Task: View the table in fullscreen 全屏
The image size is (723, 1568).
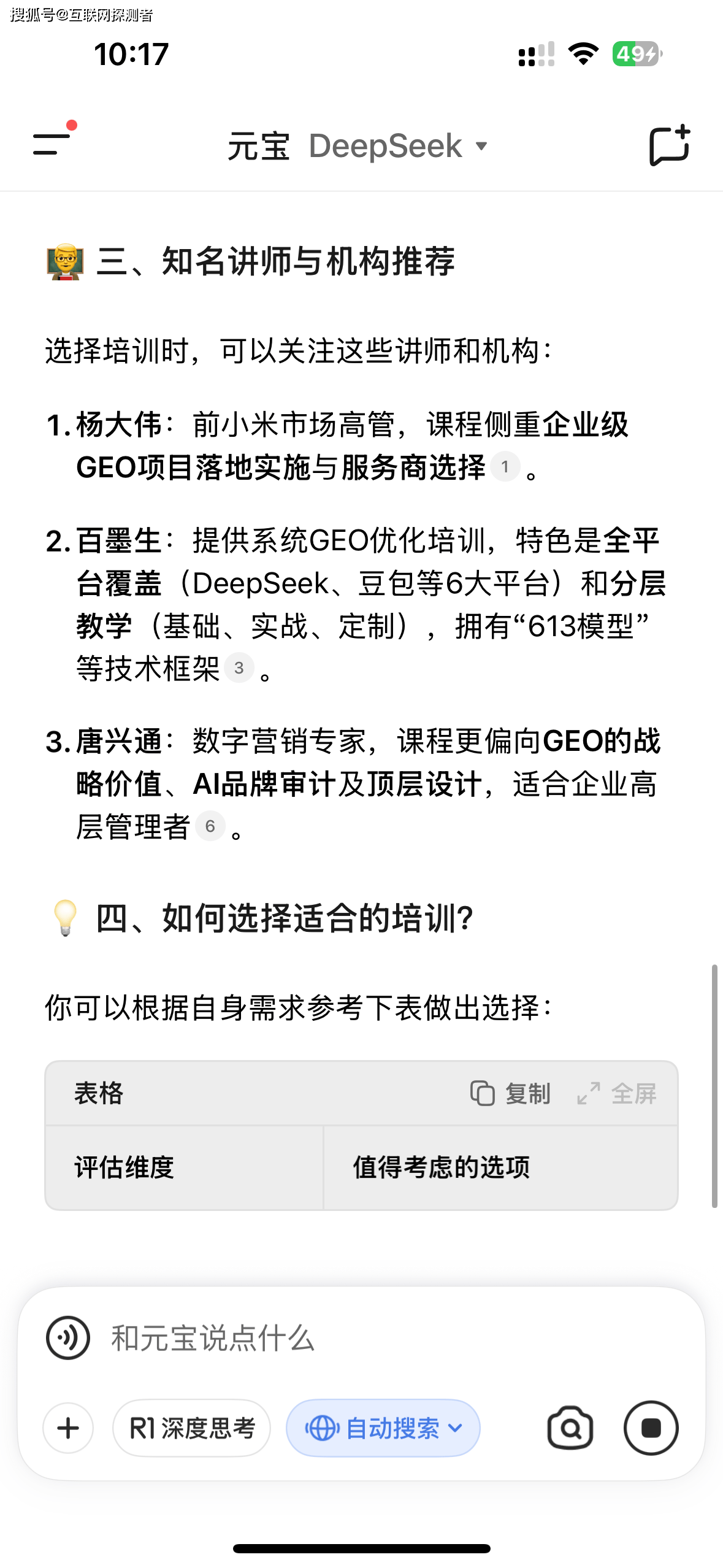Action: pos(617,1094)
